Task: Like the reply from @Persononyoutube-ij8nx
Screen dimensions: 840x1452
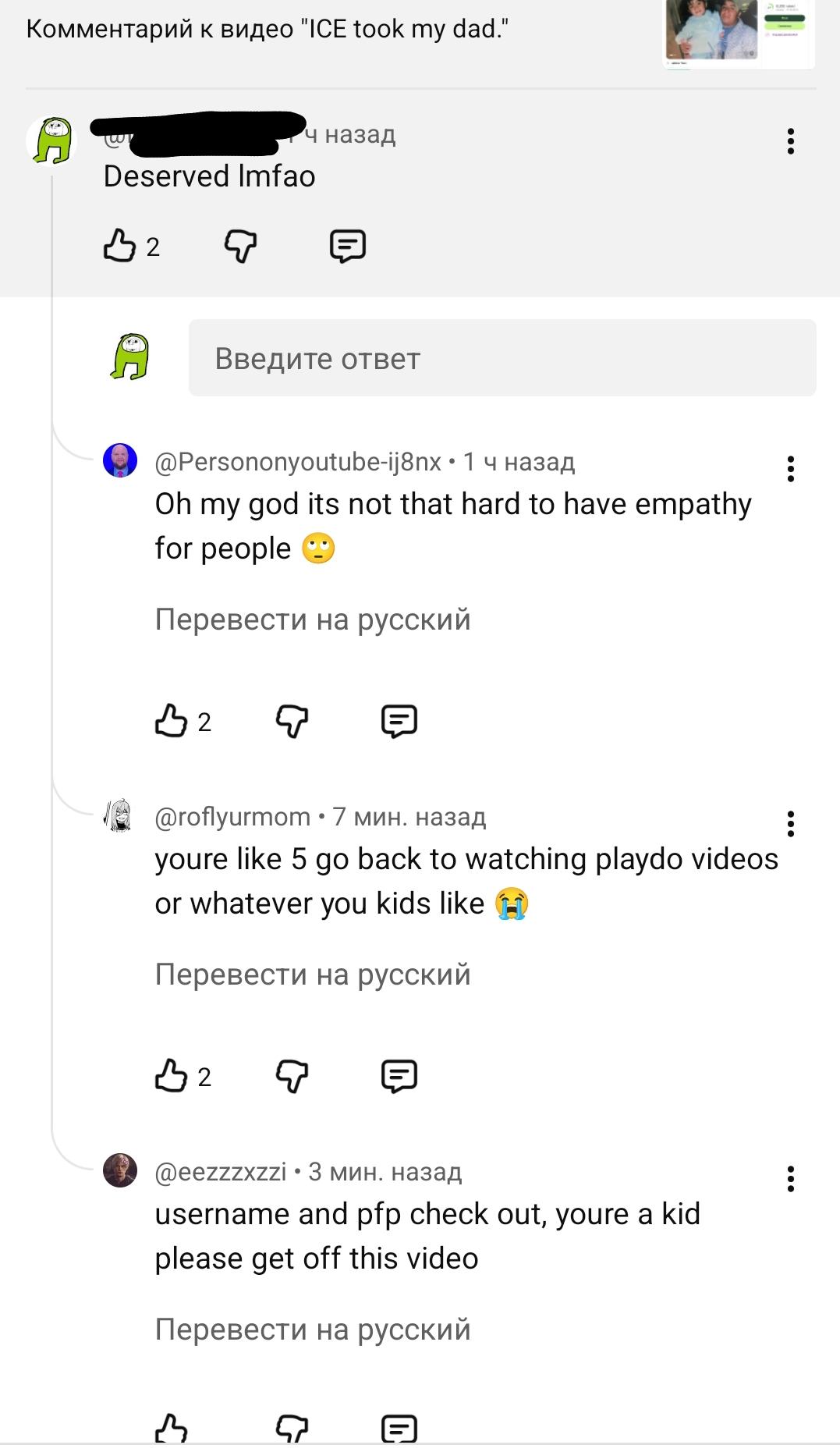Action: coord(171,721)
